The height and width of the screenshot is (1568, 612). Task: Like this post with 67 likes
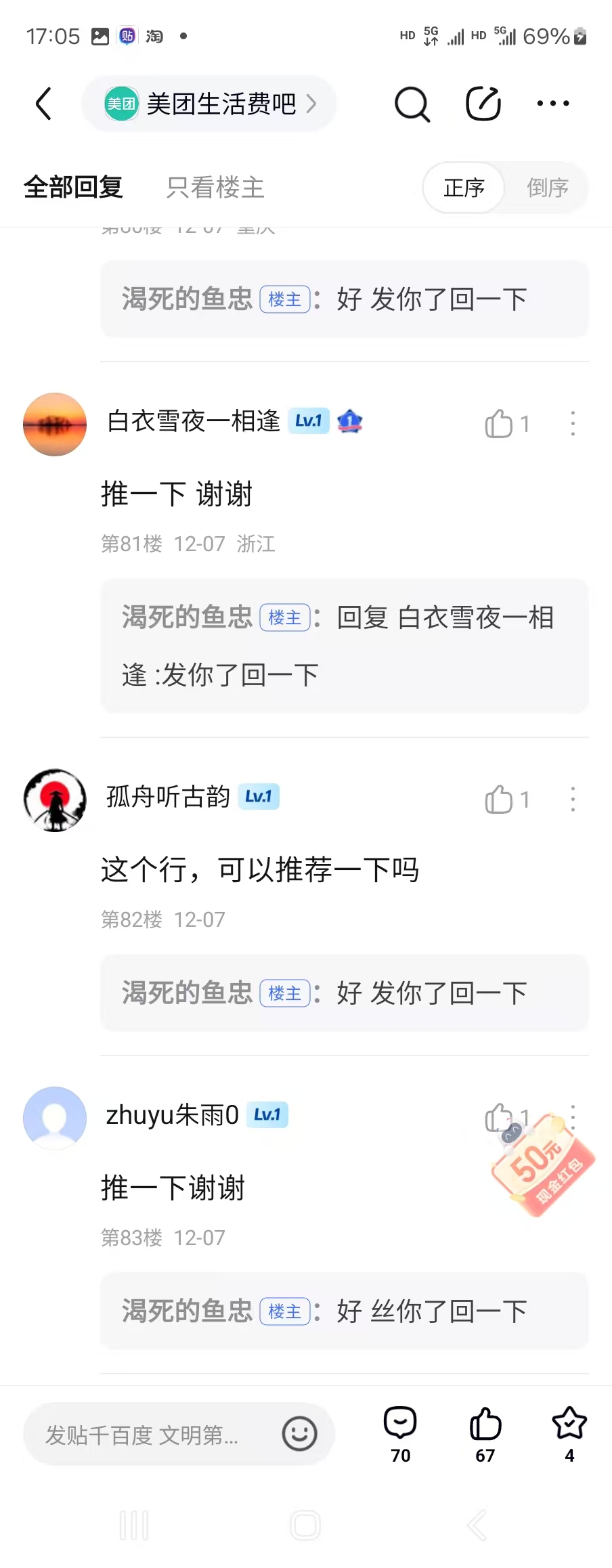[x=485, y=1433]
